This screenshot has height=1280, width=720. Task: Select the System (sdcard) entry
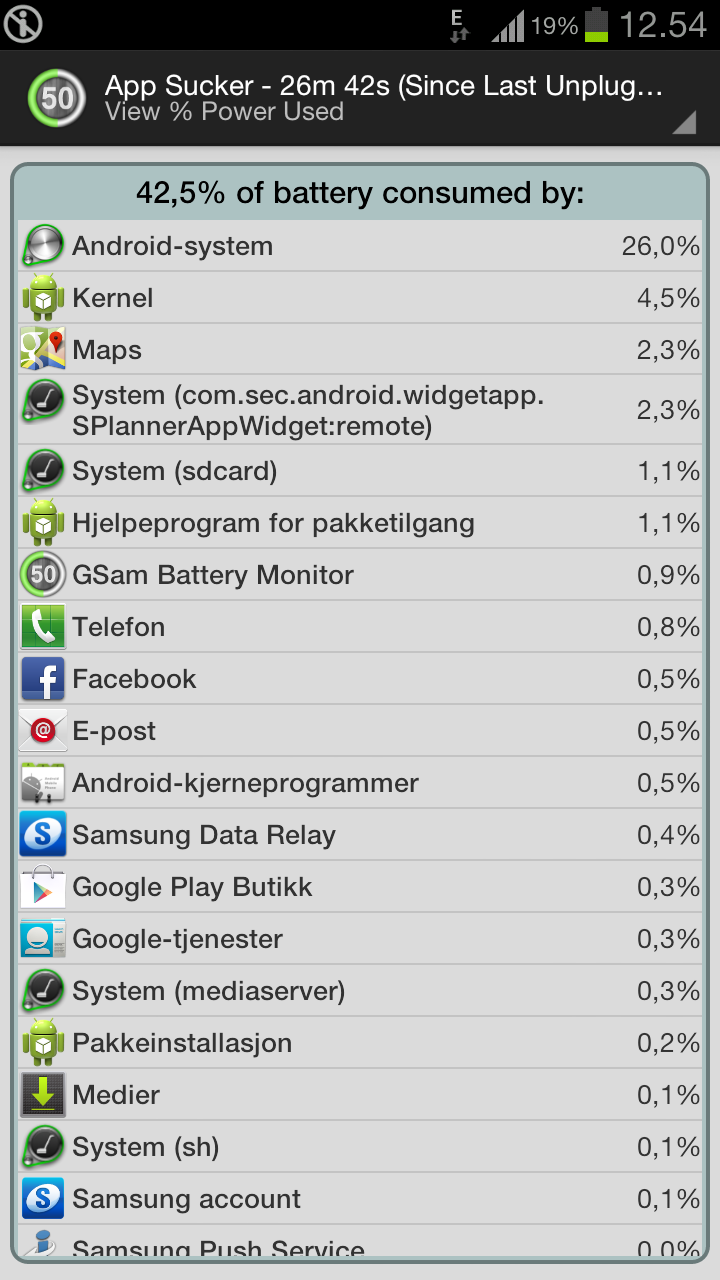360,471
